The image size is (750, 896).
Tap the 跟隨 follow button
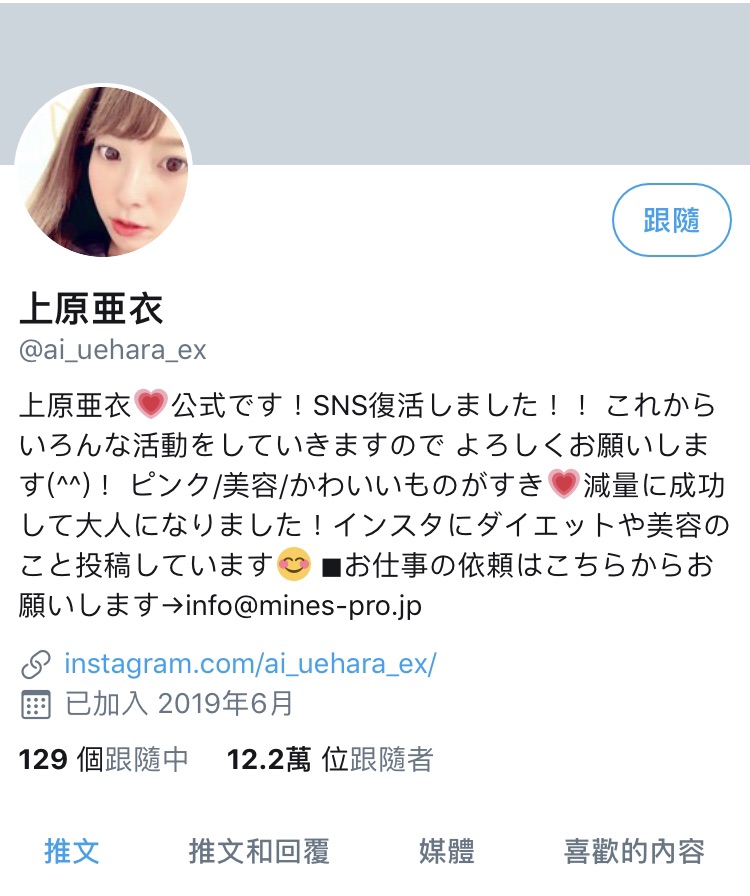tap(671, 220)
